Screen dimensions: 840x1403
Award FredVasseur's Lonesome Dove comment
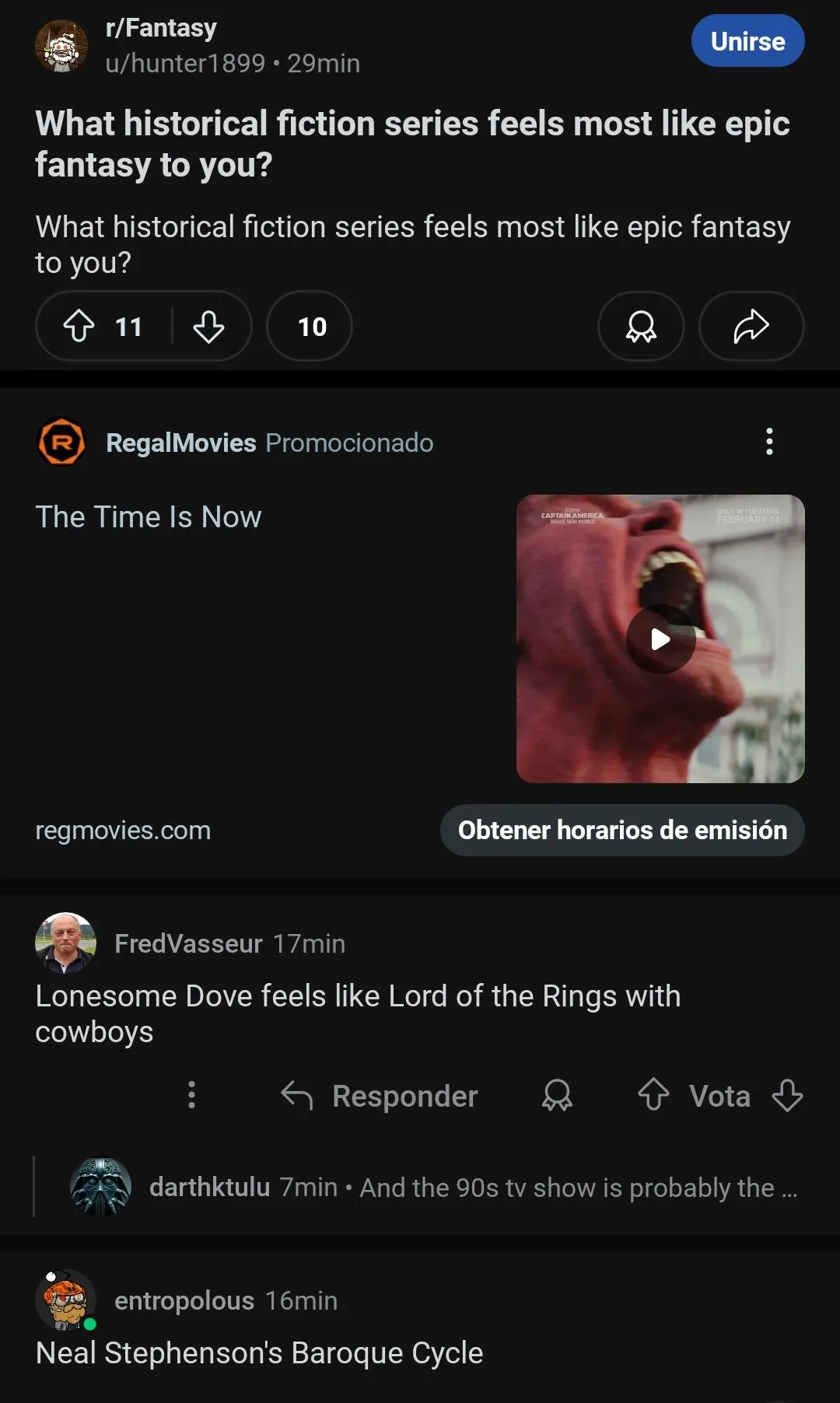pos(557,1095)
